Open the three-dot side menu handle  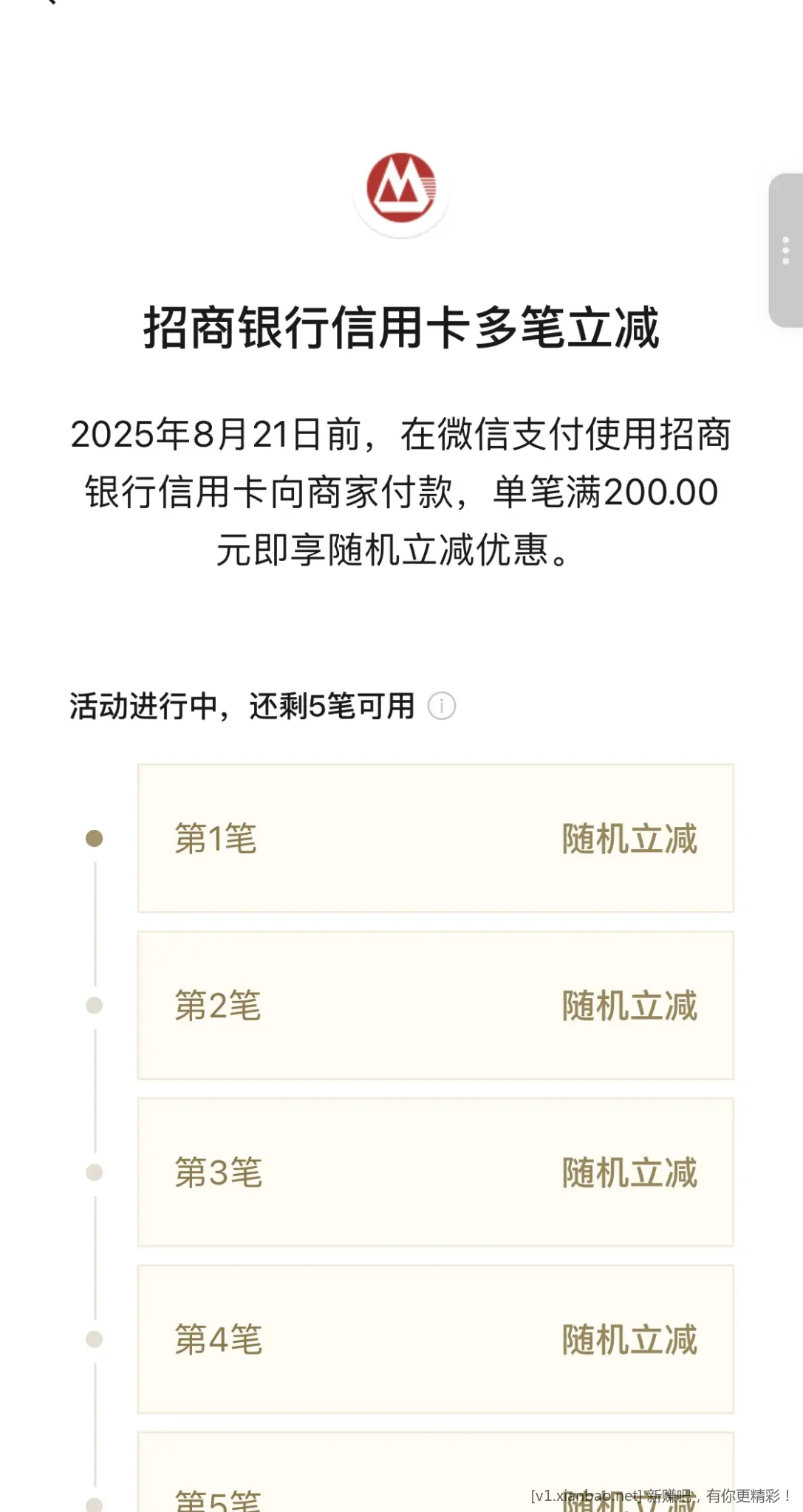(x=786, y=250)
